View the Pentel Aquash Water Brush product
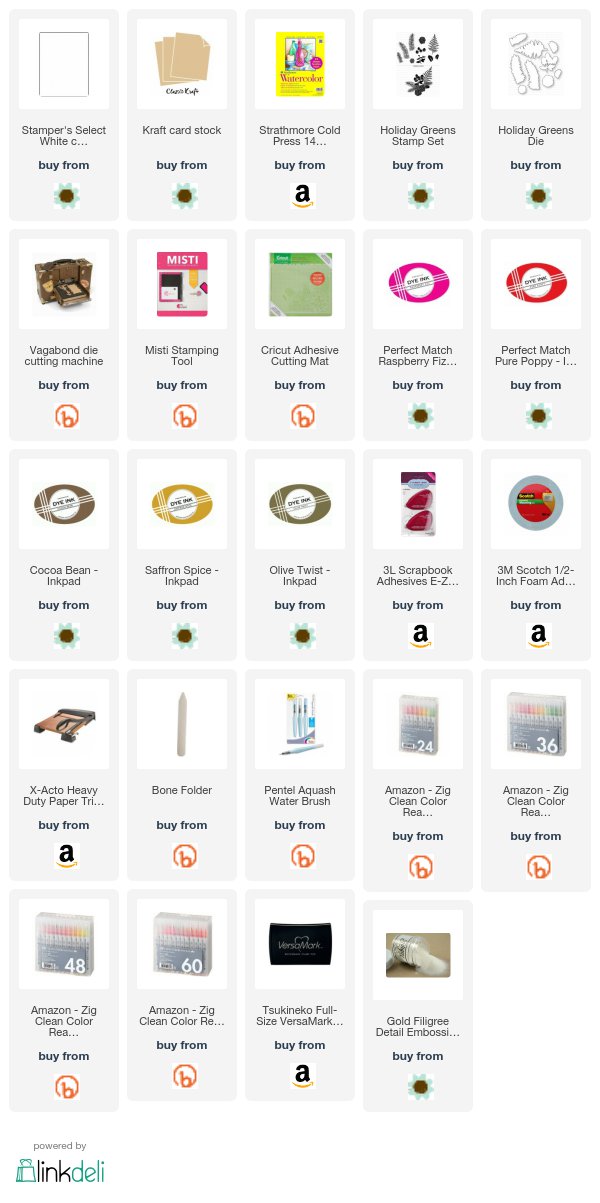600x1203 pixels. (x=300, y=775)
